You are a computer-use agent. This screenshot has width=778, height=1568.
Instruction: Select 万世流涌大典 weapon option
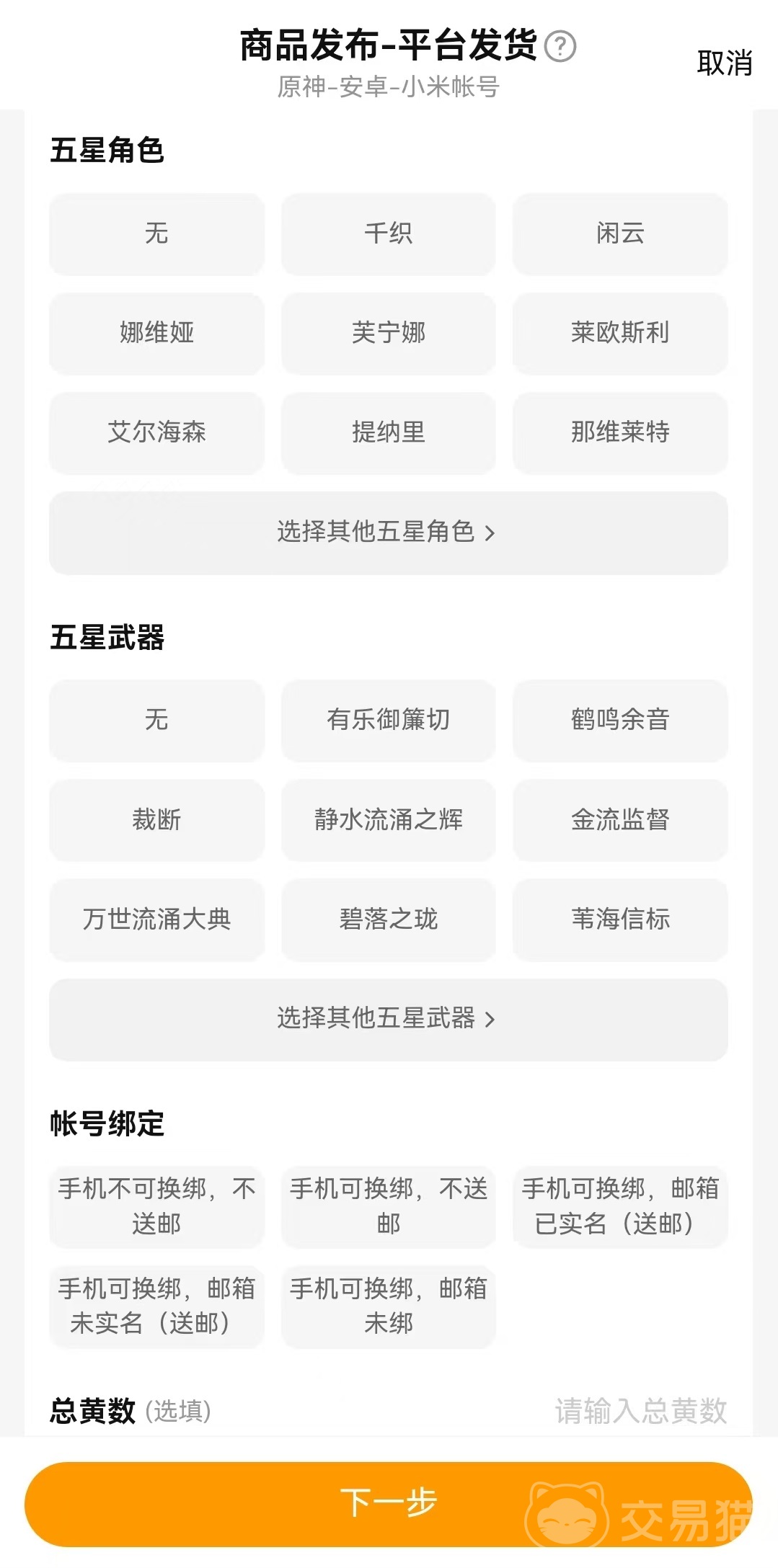(156, 919)
